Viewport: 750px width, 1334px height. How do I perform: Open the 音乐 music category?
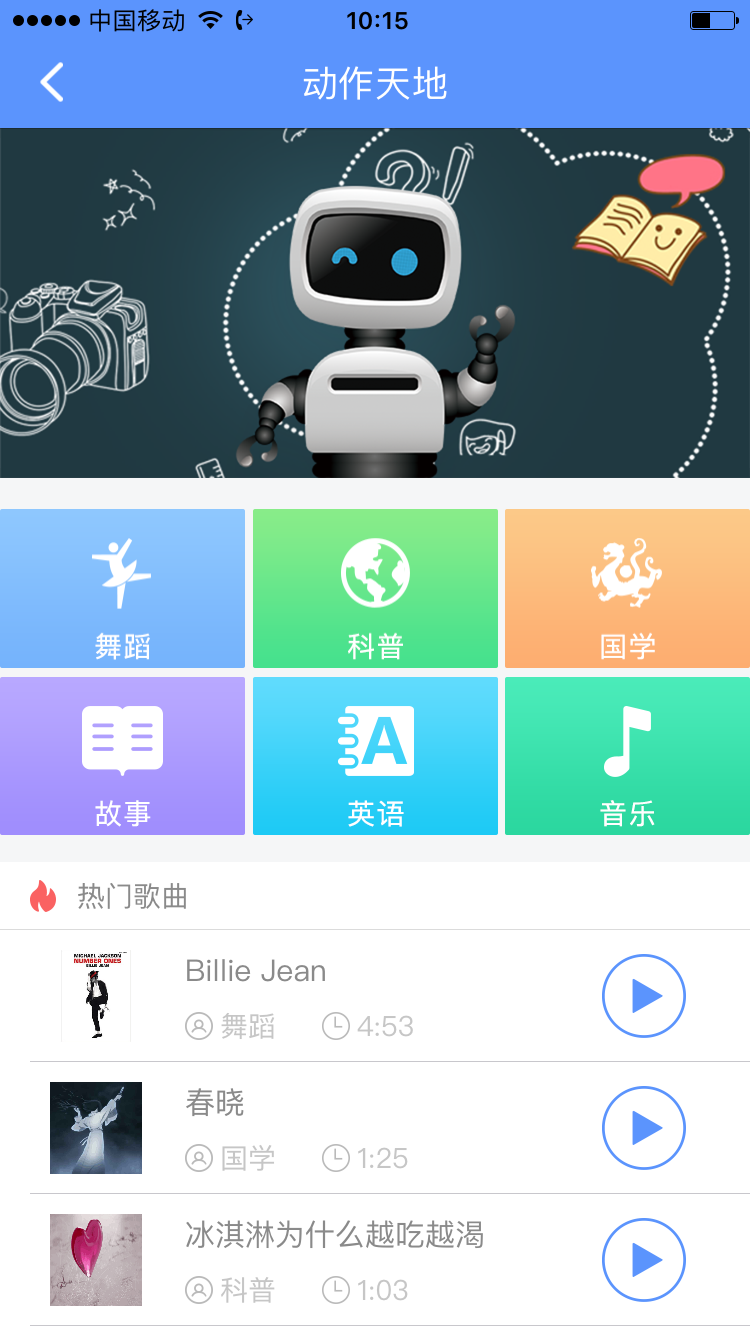pyautogui.click(x=627, y=756)
